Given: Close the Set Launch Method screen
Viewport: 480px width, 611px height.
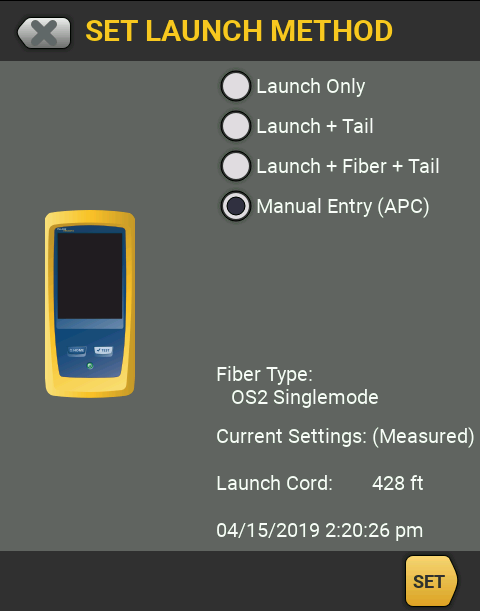Looking at the screenshot, I should tap(44, 32).
